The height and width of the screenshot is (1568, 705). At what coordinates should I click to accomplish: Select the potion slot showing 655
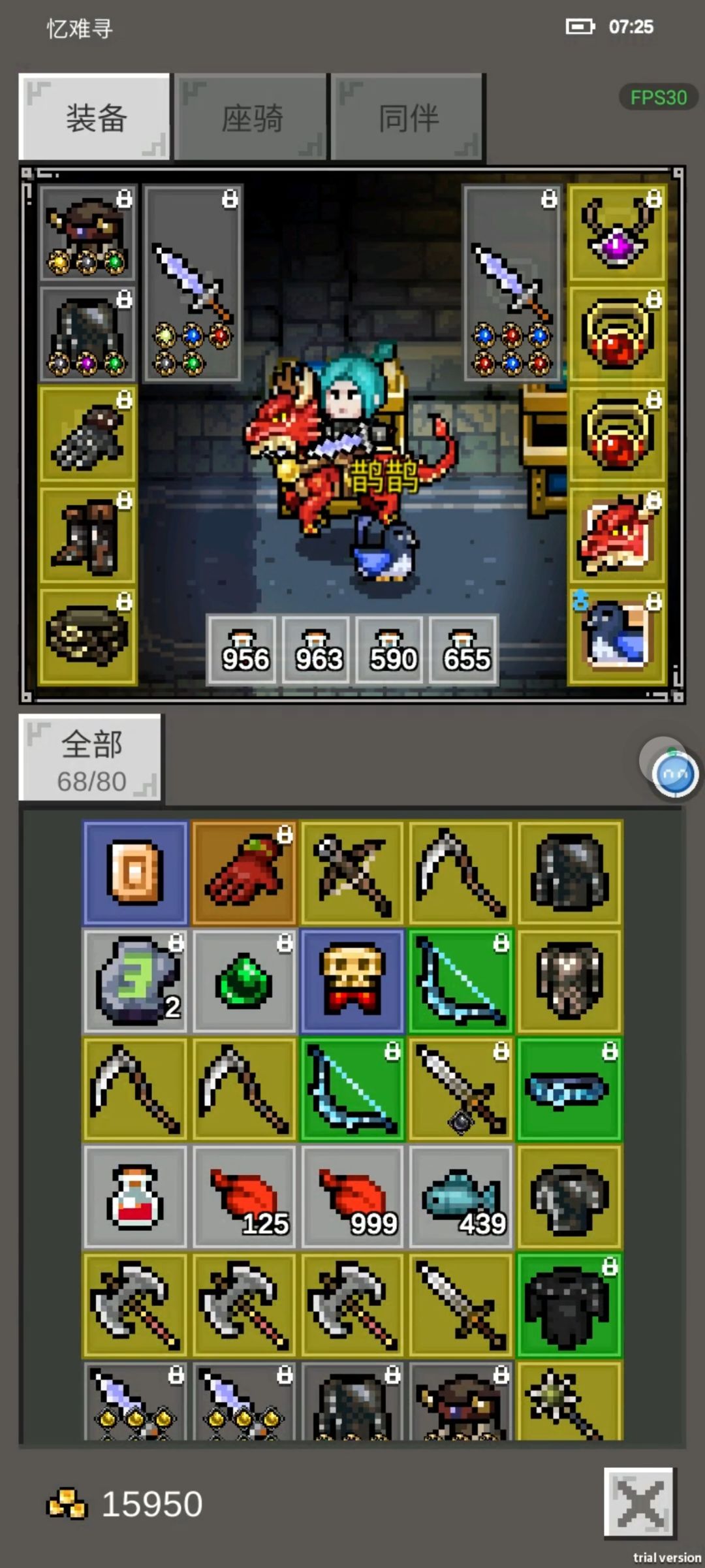click(x=464, y=649)
